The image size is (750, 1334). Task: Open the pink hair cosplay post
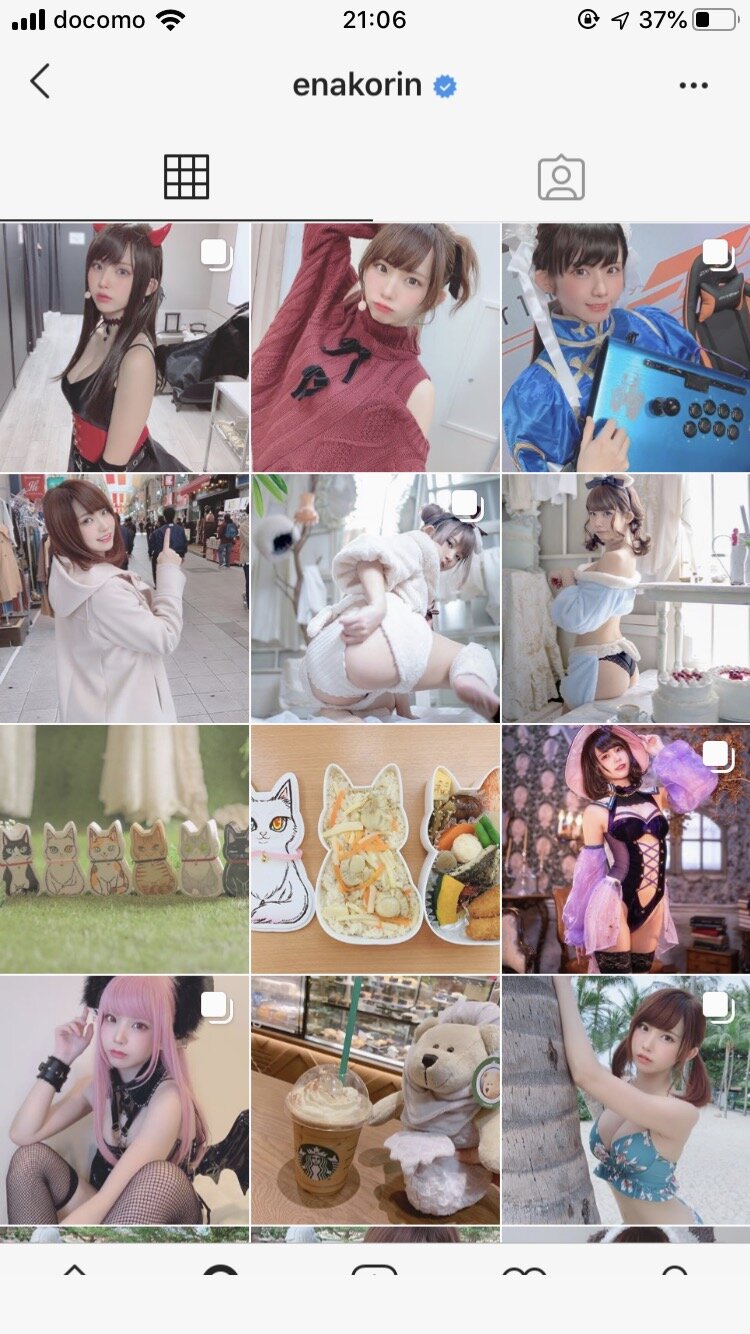[124, 1100]
